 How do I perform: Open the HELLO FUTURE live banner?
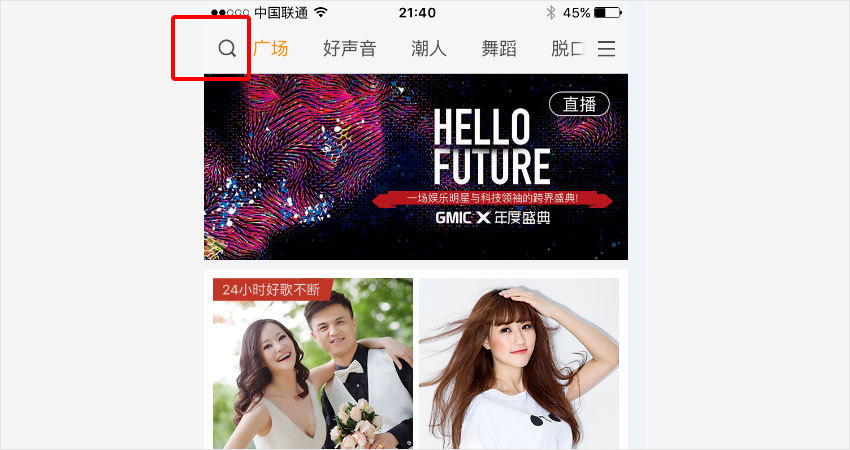pyautogui.click(x=416, y=166)
